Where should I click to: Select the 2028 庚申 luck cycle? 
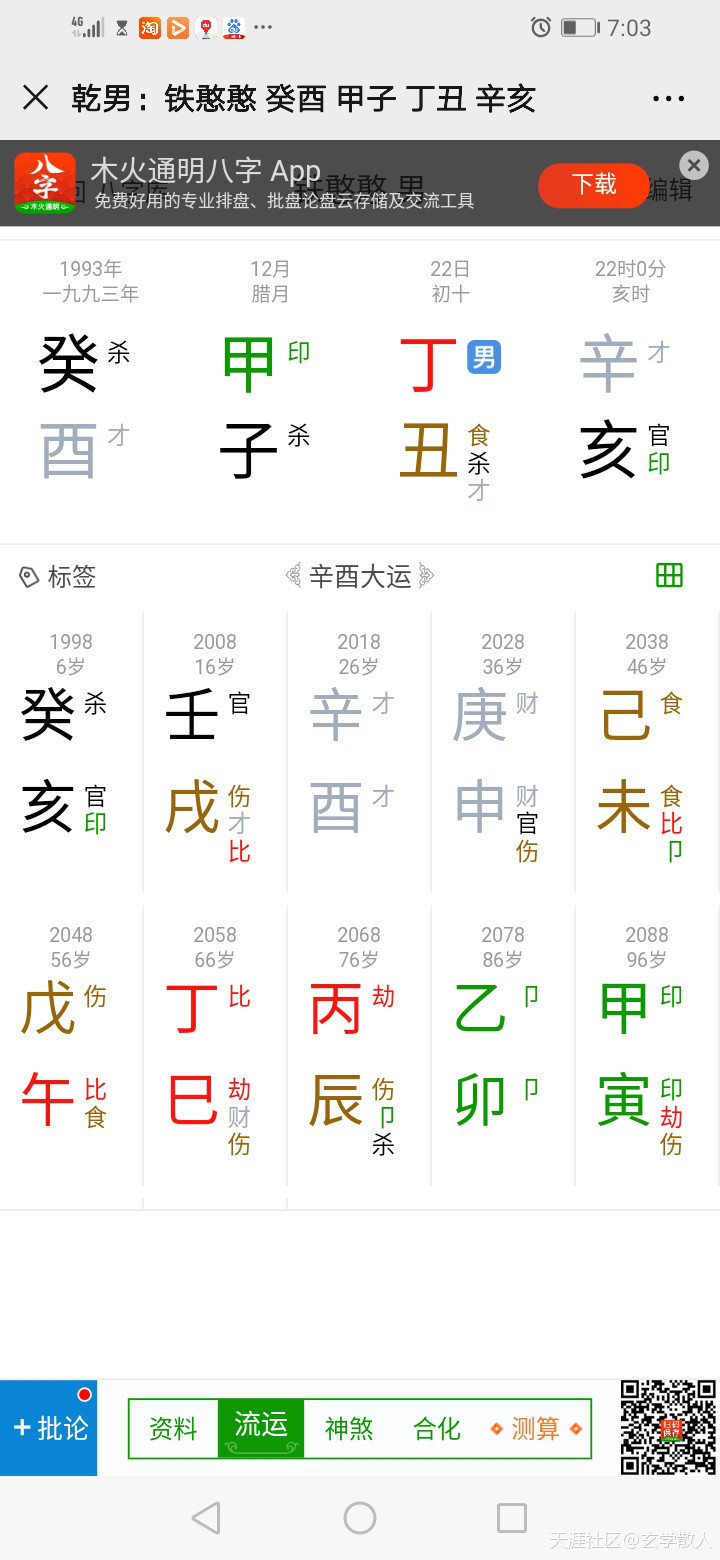503,752
